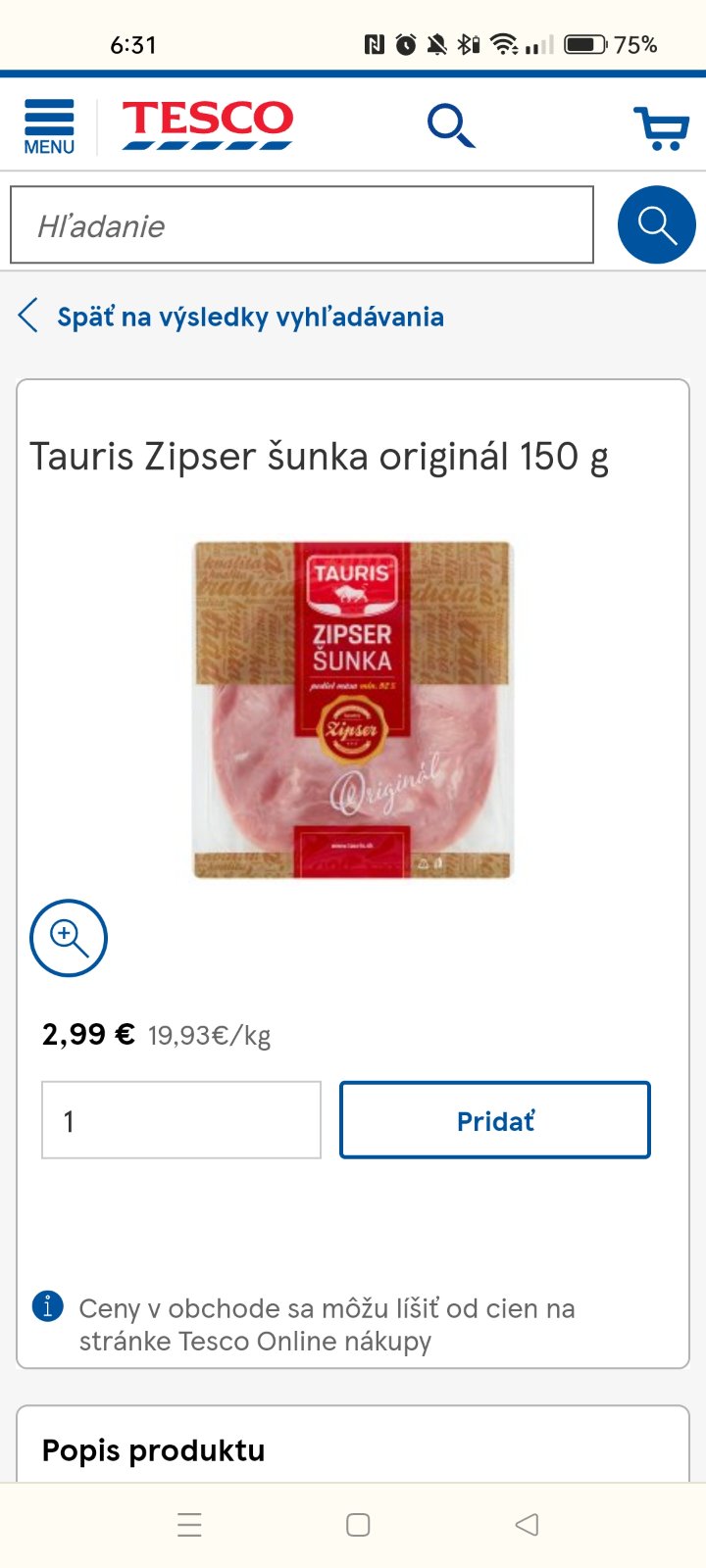This screenshot has width=706, height=1568.
Task: Add the ham with the Pridať button
Action: pos(495,1120)
